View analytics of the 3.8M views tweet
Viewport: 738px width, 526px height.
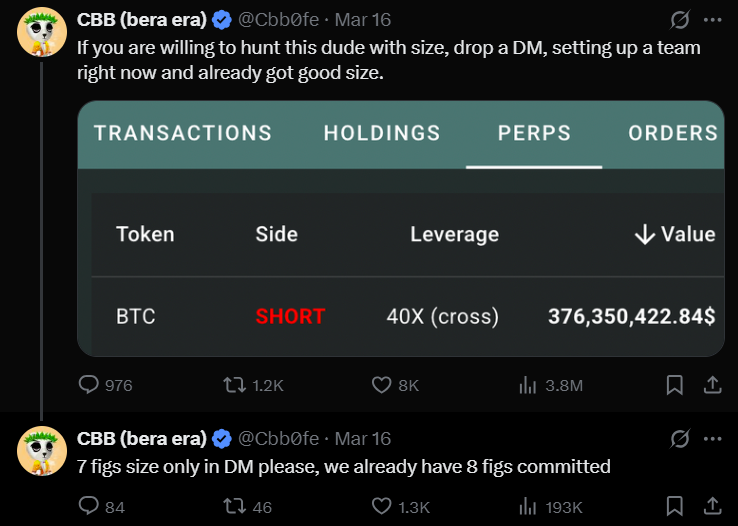(x=528, y=385)
